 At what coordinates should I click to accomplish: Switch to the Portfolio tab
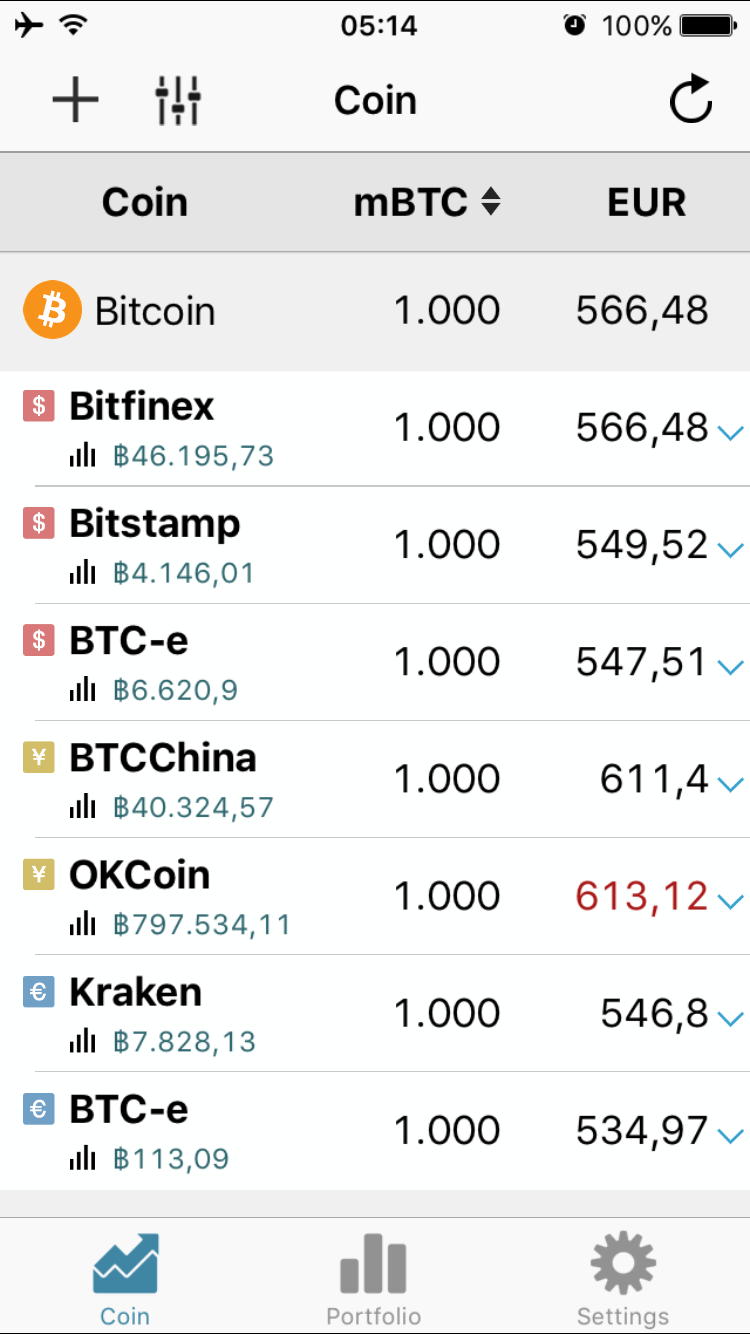[x=374, y=1280]
